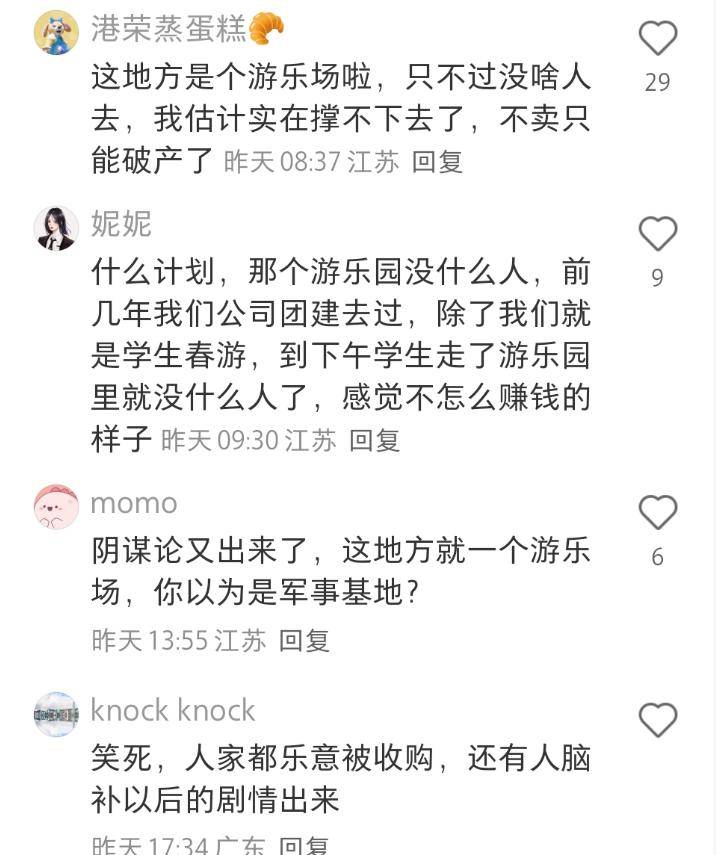The image size is (716, 855).
Task: Reply to 港荣蒸蛋糕's comment
Action: [x=437, y=162]
